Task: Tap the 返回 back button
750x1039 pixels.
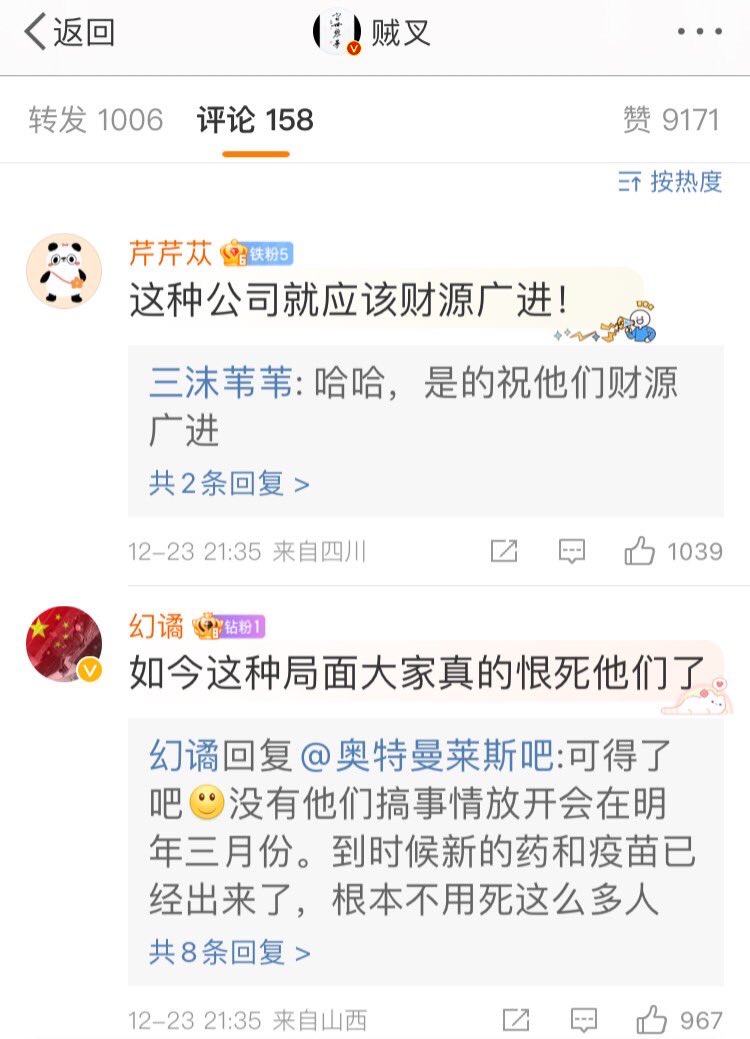Action: point(68,33)
